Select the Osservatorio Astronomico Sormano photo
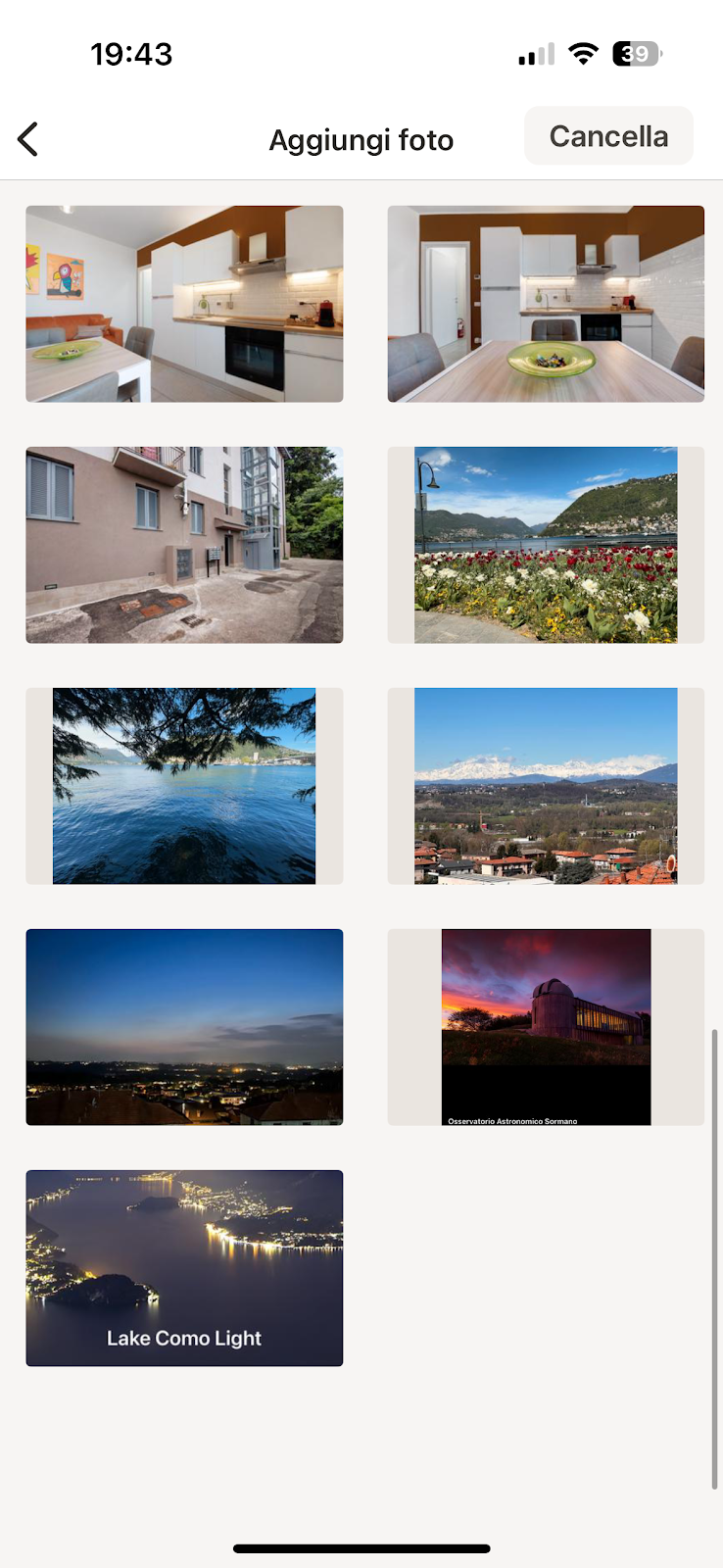Viewport: 723px width, 1568px height. point(546,1027)
